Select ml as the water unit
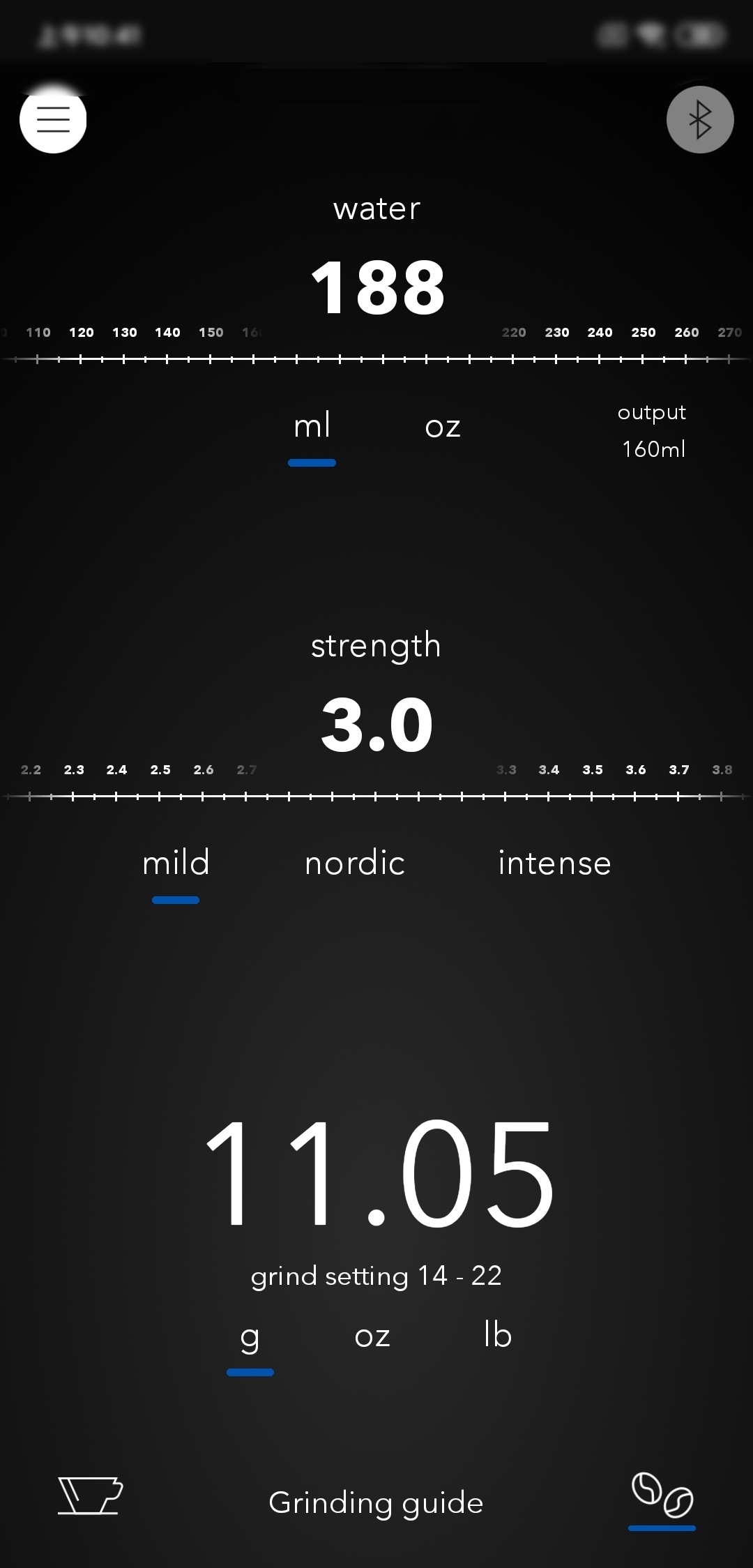 pyautogui.click(x=312, y=425)
